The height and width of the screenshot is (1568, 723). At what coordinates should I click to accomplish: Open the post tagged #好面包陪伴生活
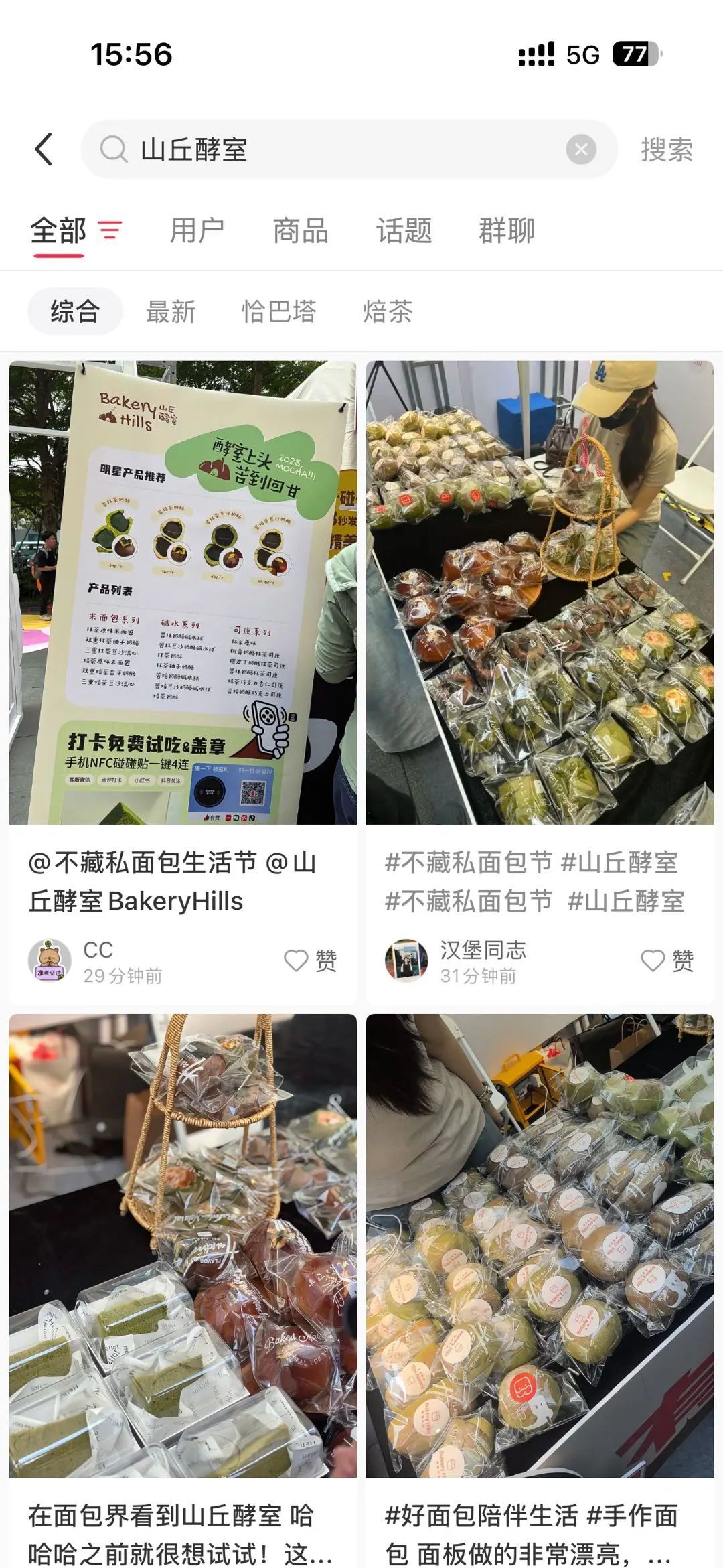(540, 1246)
